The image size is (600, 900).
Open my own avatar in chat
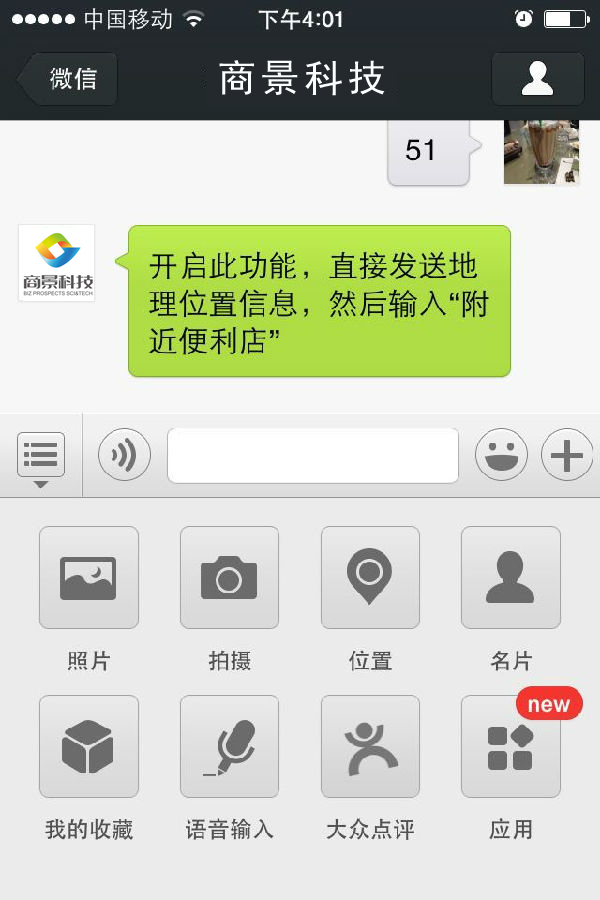(x=541, y=152)
